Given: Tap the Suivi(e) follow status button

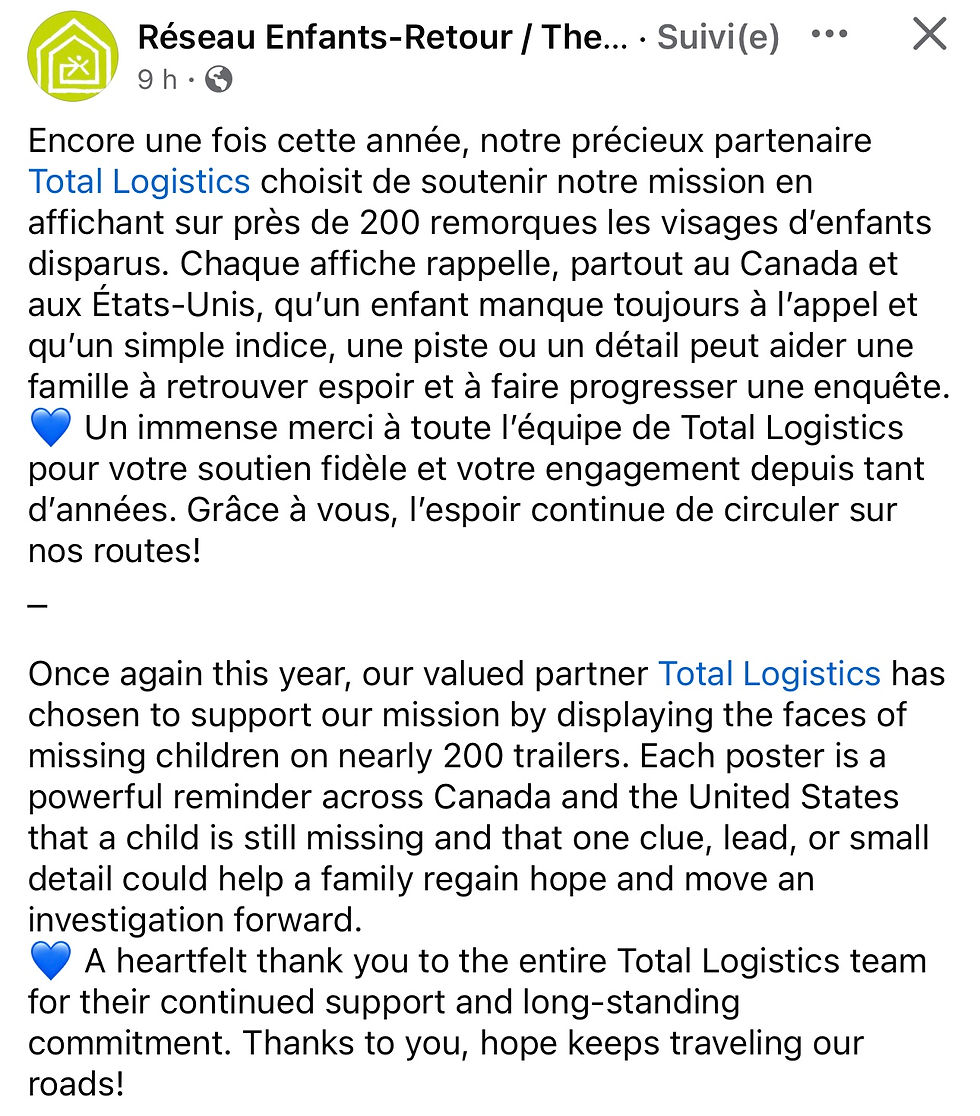Looking at the screenshot, I should [717, 37].
